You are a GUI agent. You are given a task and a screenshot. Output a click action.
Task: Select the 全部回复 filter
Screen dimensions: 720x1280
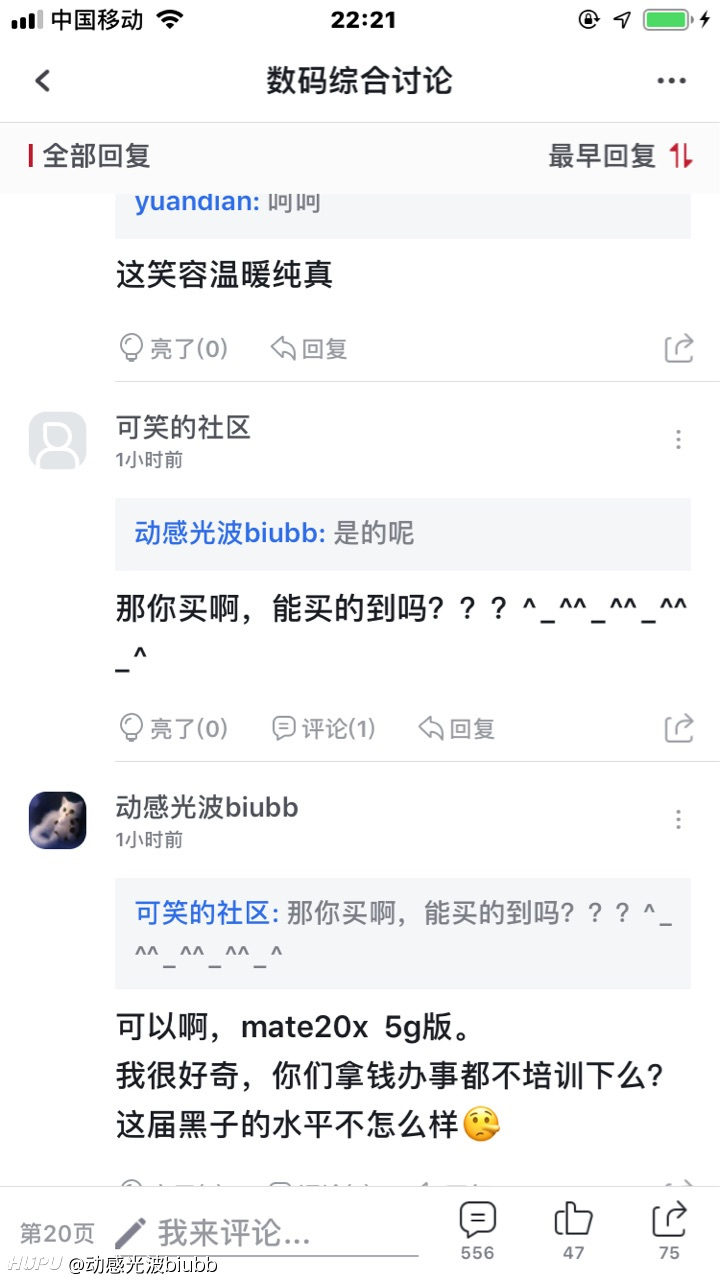(x=90, y=156)
